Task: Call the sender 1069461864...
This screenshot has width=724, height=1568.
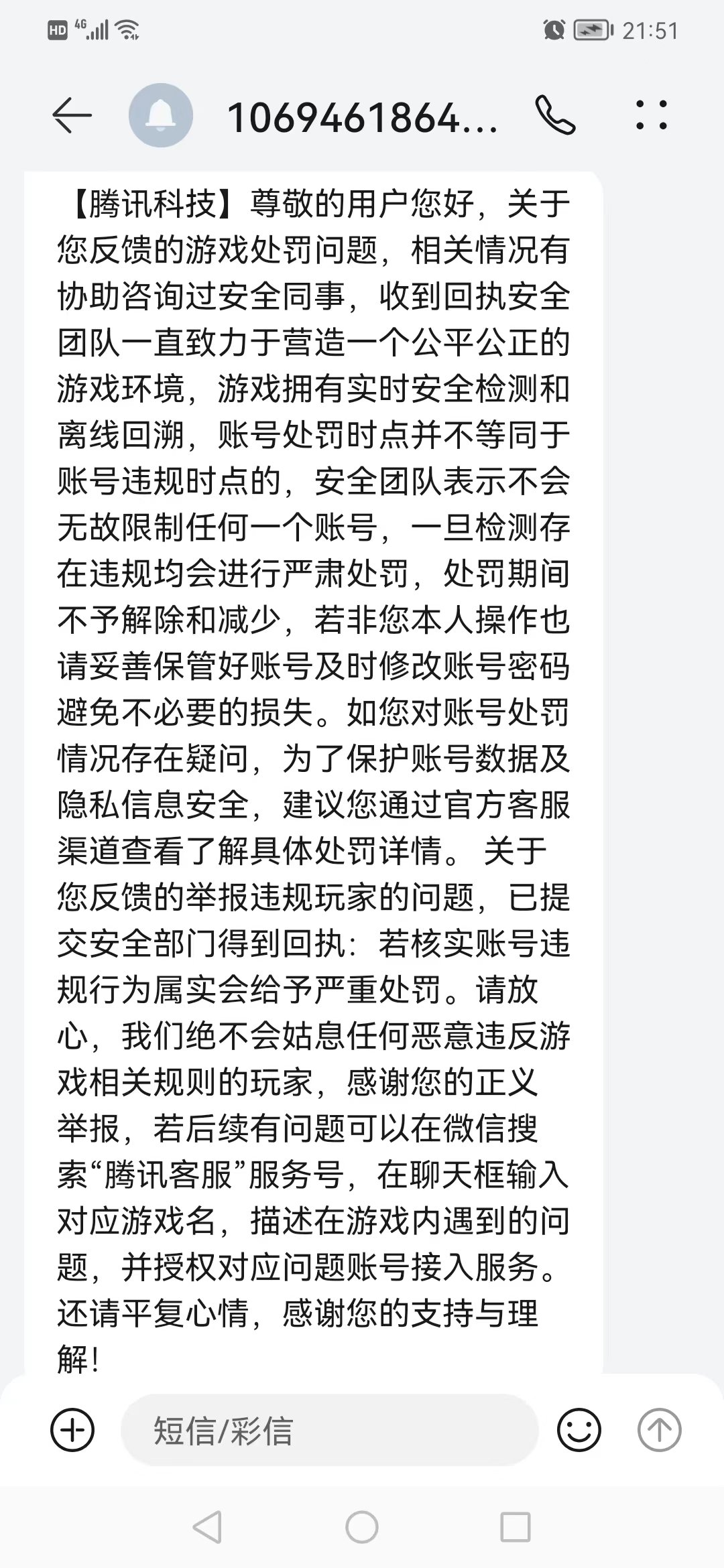Action: [555, 116]
